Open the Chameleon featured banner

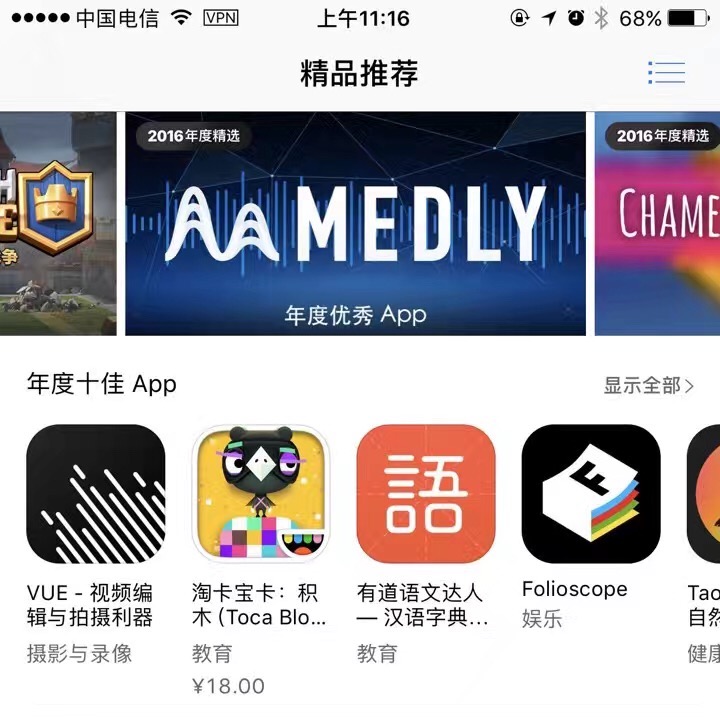click(658, 224)
